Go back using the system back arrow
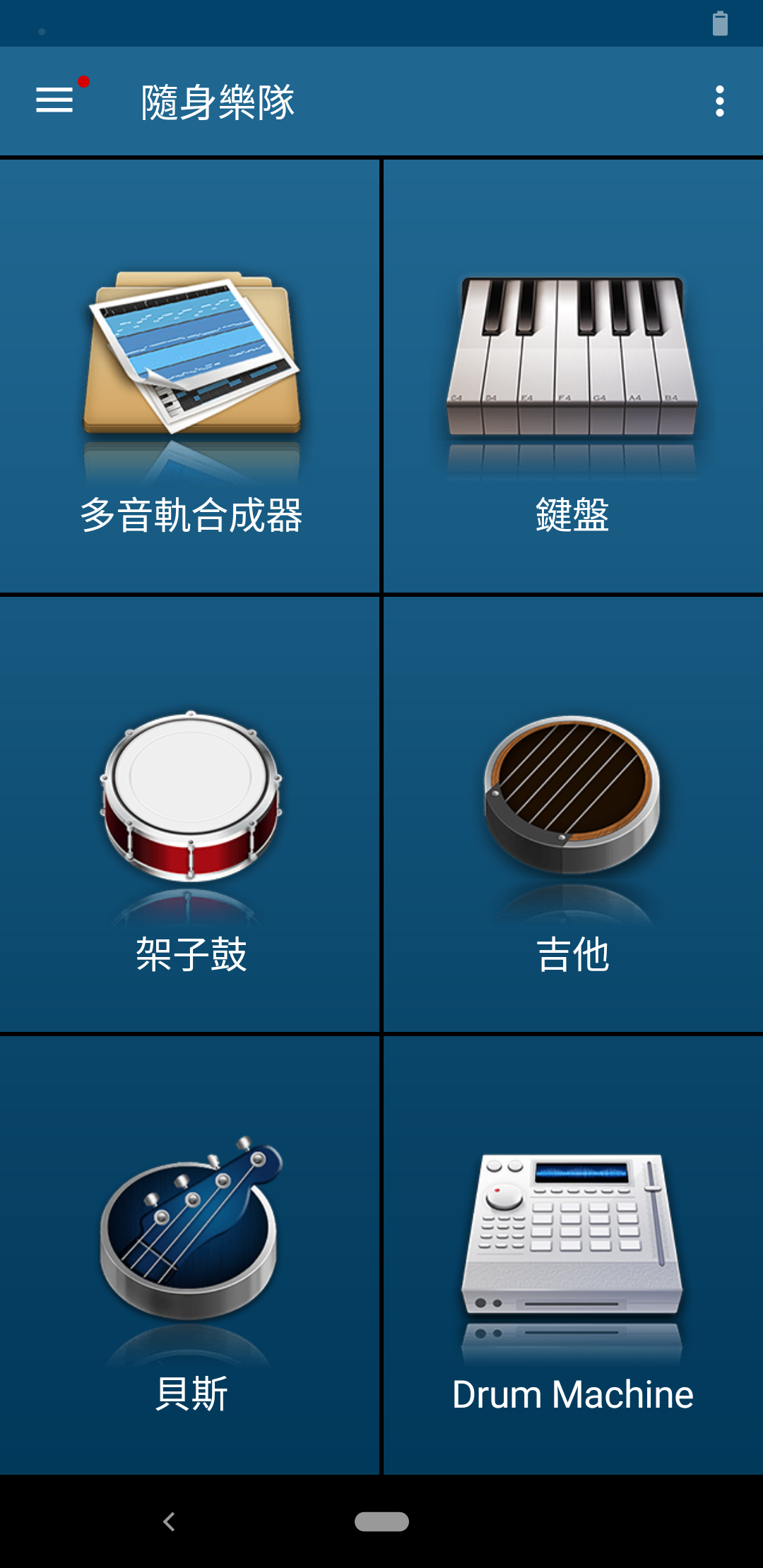 [169, 1521]
